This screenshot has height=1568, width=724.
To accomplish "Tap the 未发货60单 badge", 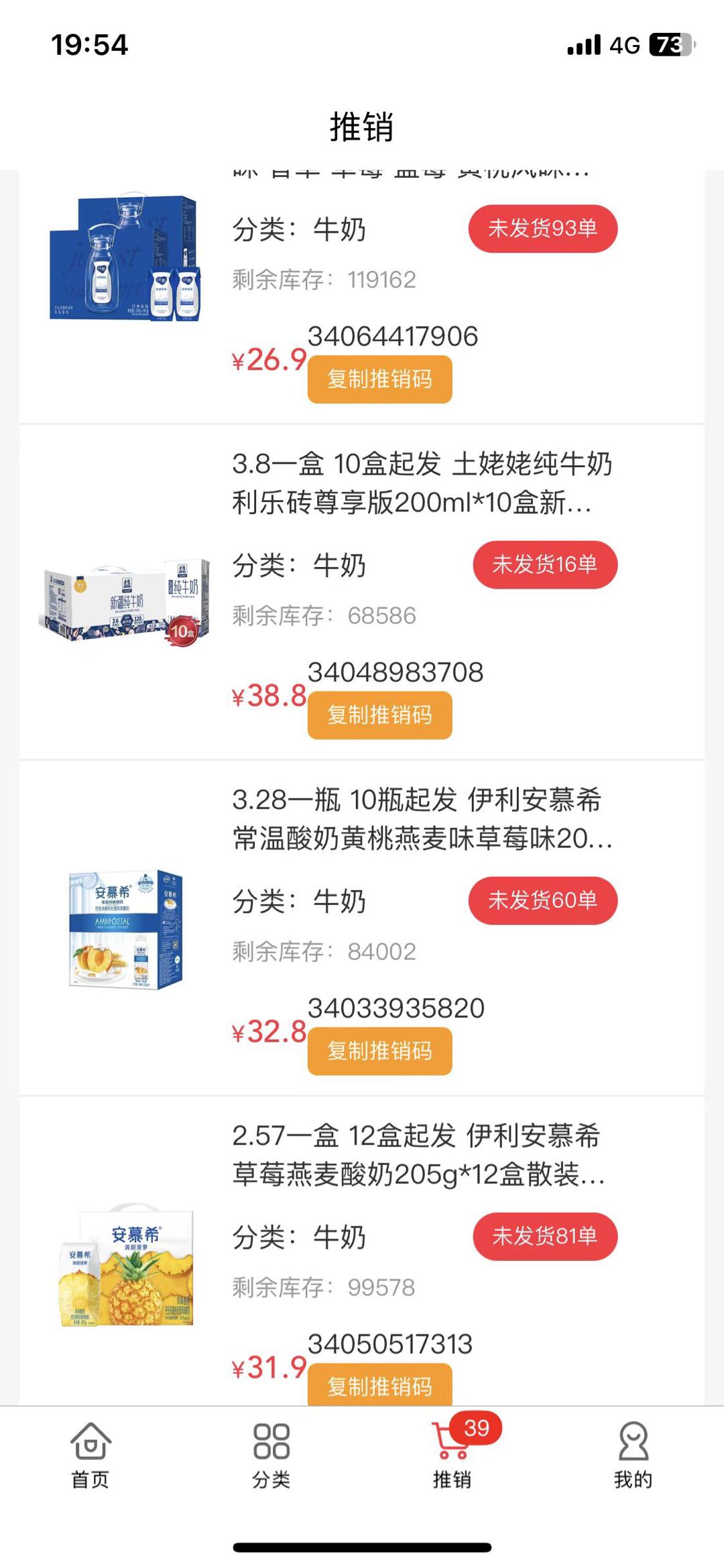I will 542,900.
